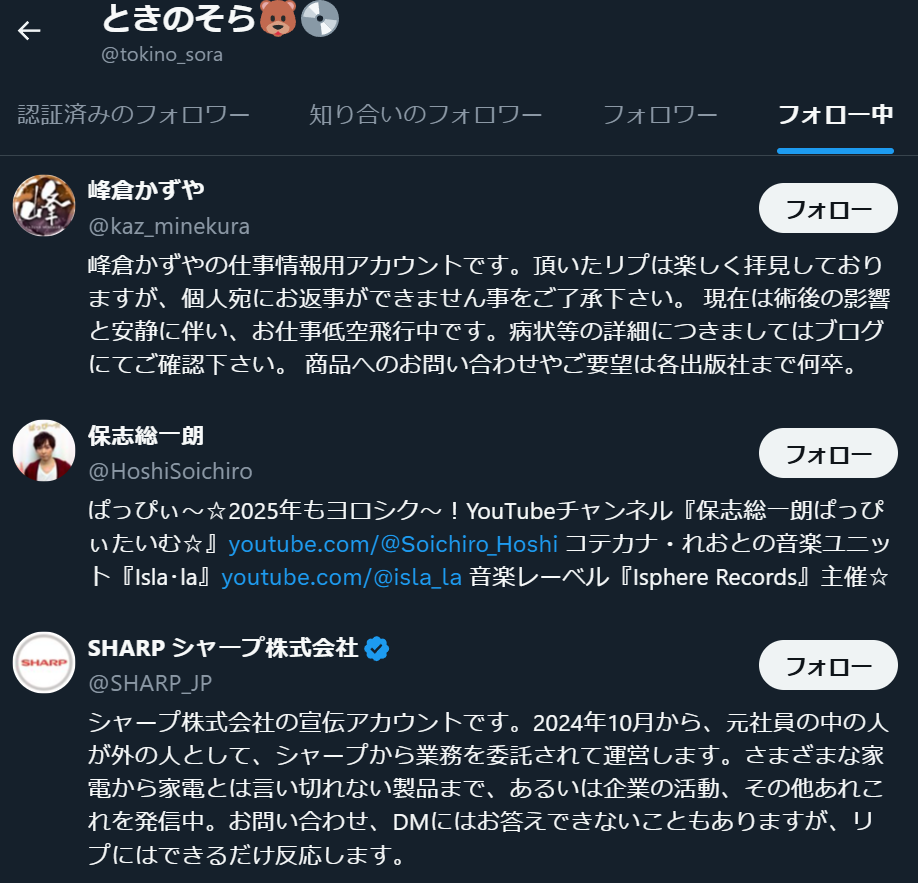
Task: Follow 峰倉かずや
Action: click(829, 209)
